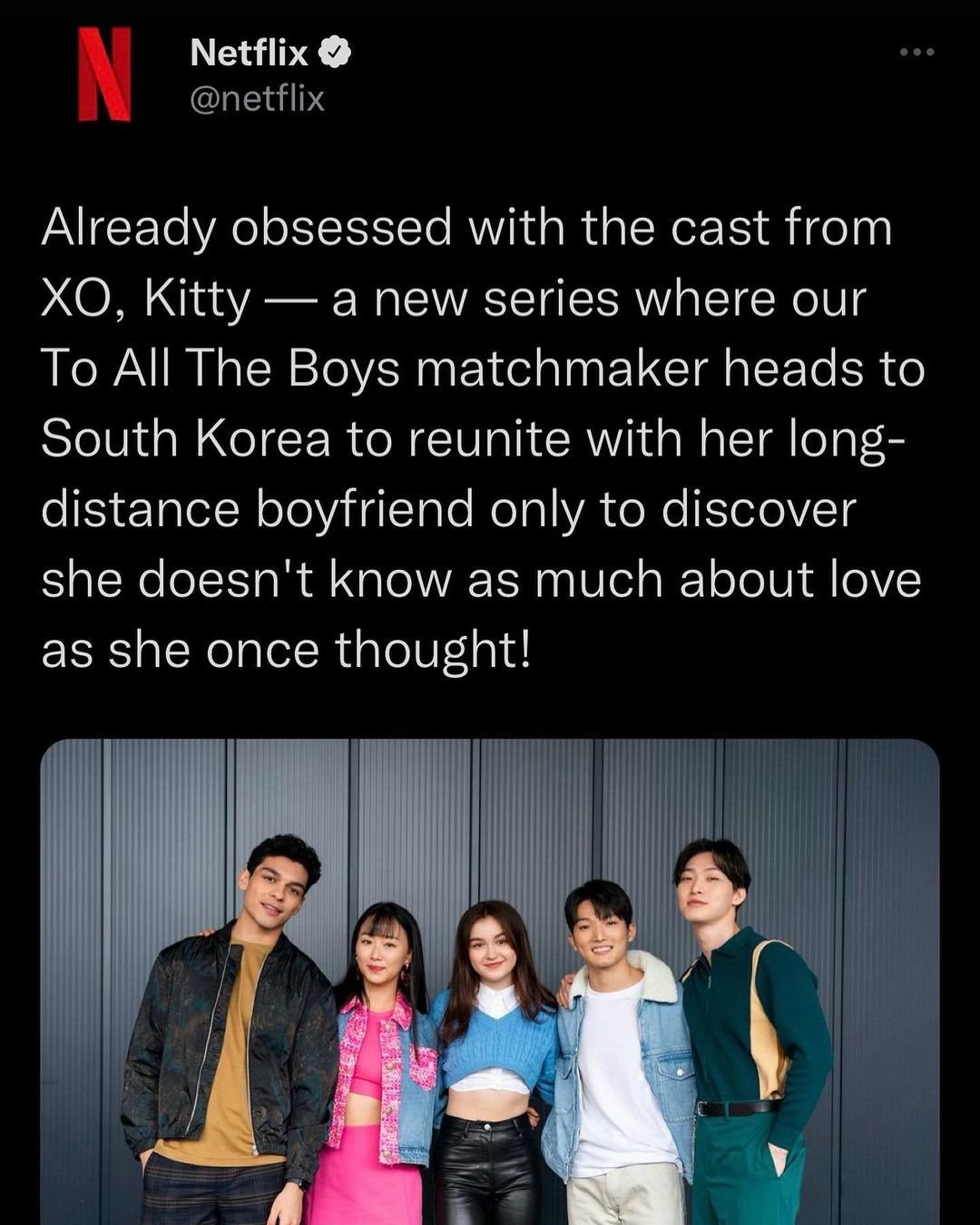Open the XO, Kitty cast photo
The height and width of the screenshot is (1225, 980).
pyautogui.click(x=490, y=980)
